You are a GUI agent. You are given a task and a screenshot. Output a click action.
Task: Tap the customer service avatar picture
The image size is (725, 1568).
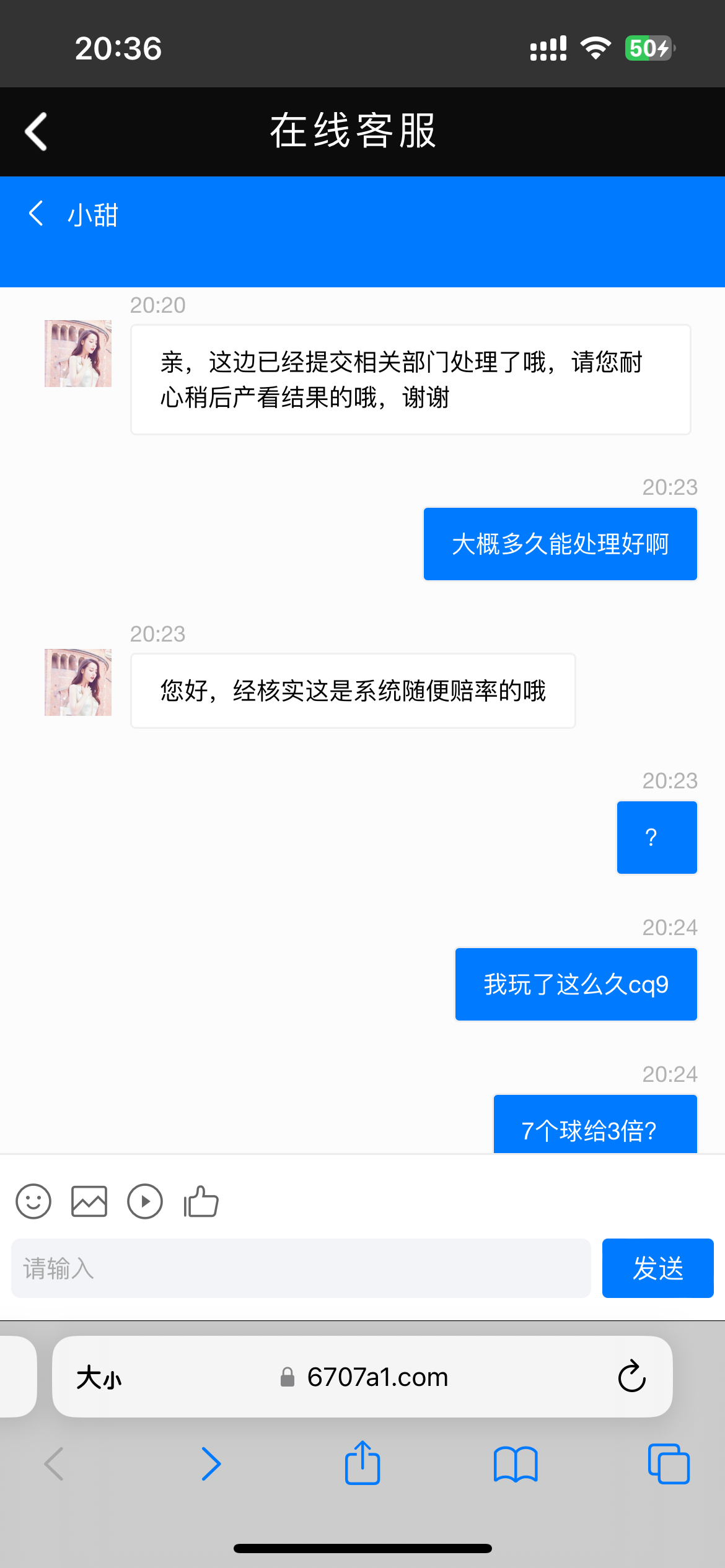[78, 354]
